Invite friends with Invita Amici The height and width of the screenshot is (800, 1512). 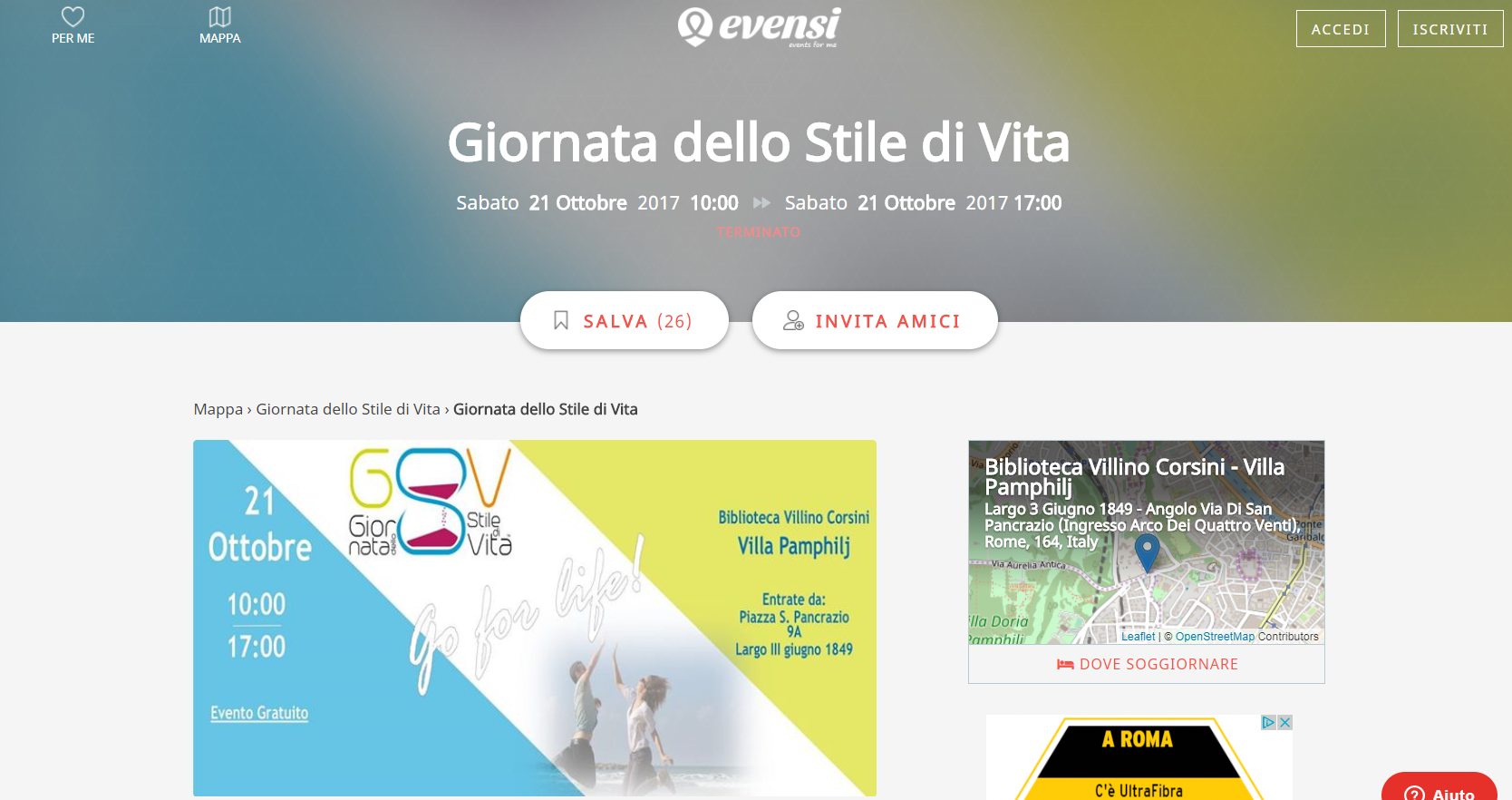click(874, 321)
